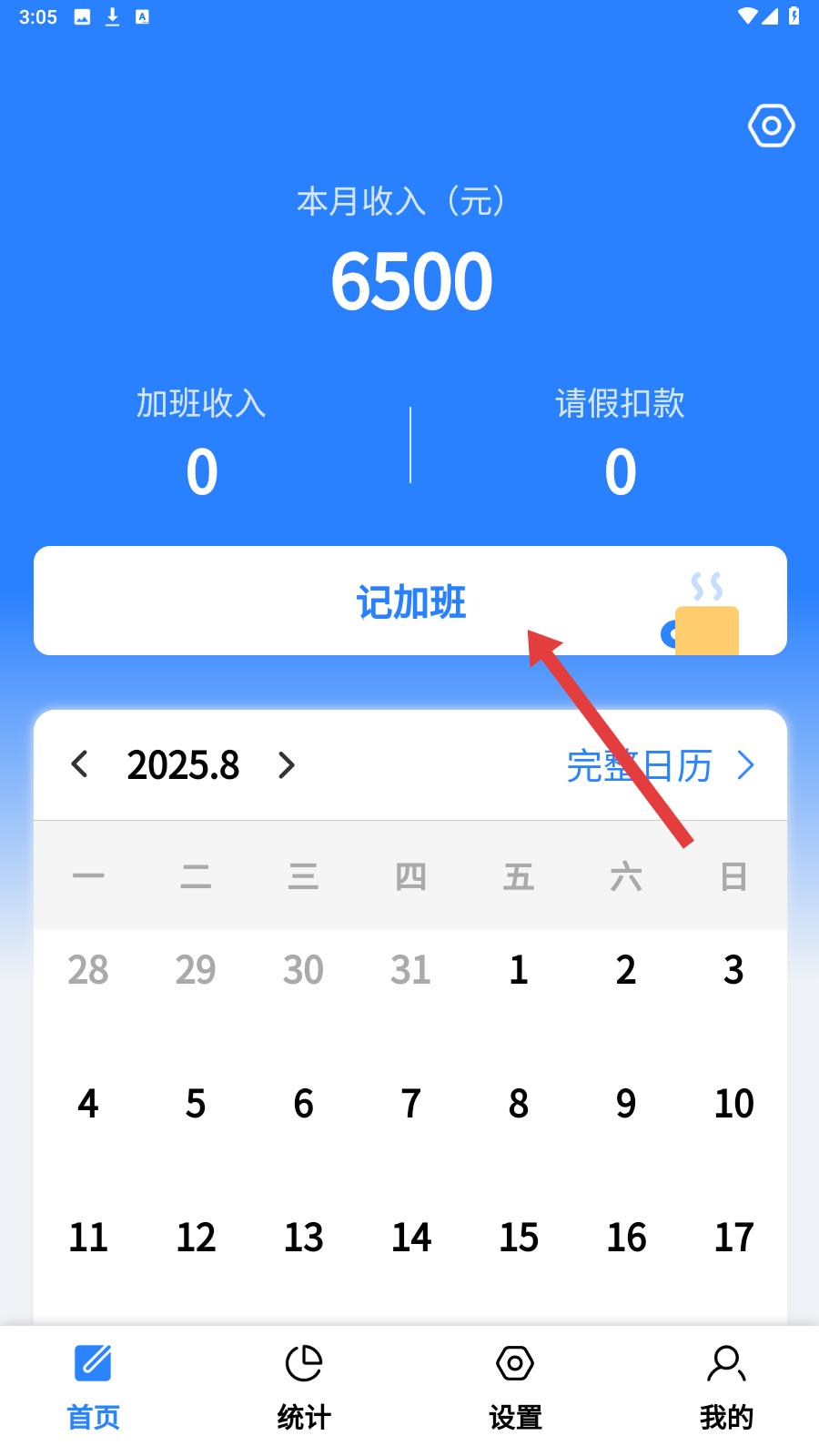Tap the 记加班 button
The image size is (819, 1456).
[x=410, y=602]
